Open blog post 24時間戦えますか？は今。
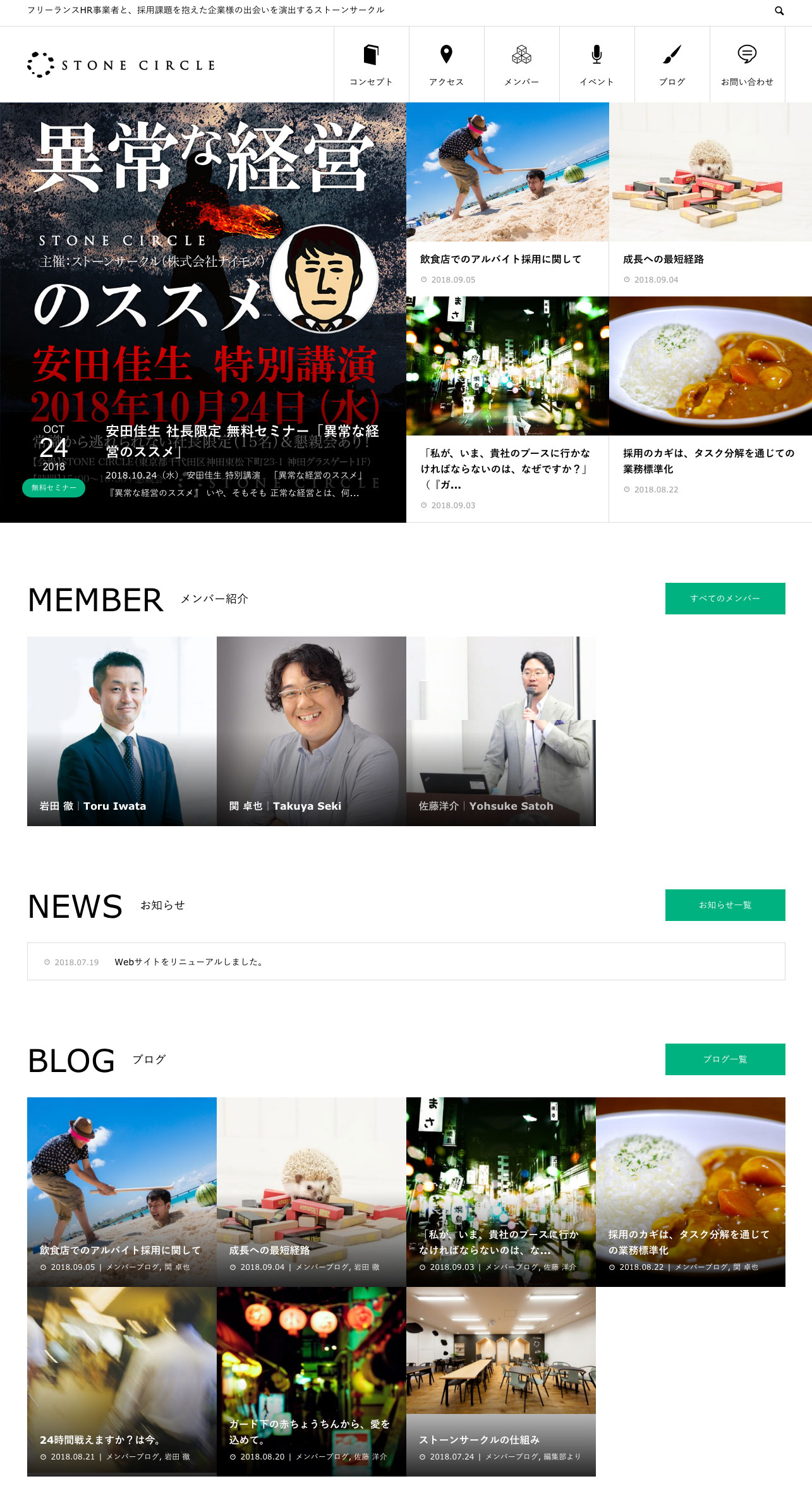 tap(122, 1381)
